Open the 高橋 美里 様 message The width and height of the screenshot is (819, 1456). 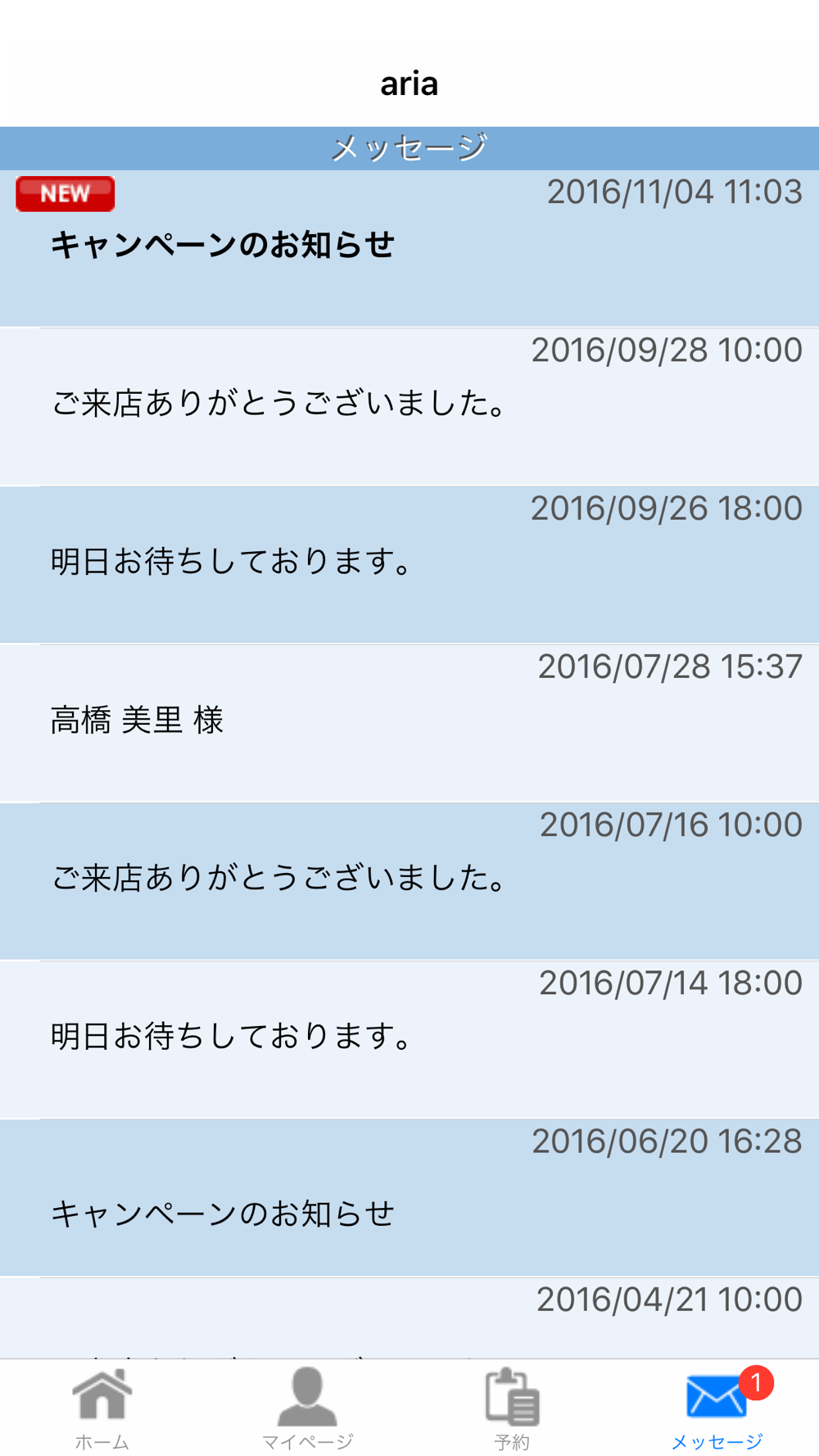pos(409,721)
